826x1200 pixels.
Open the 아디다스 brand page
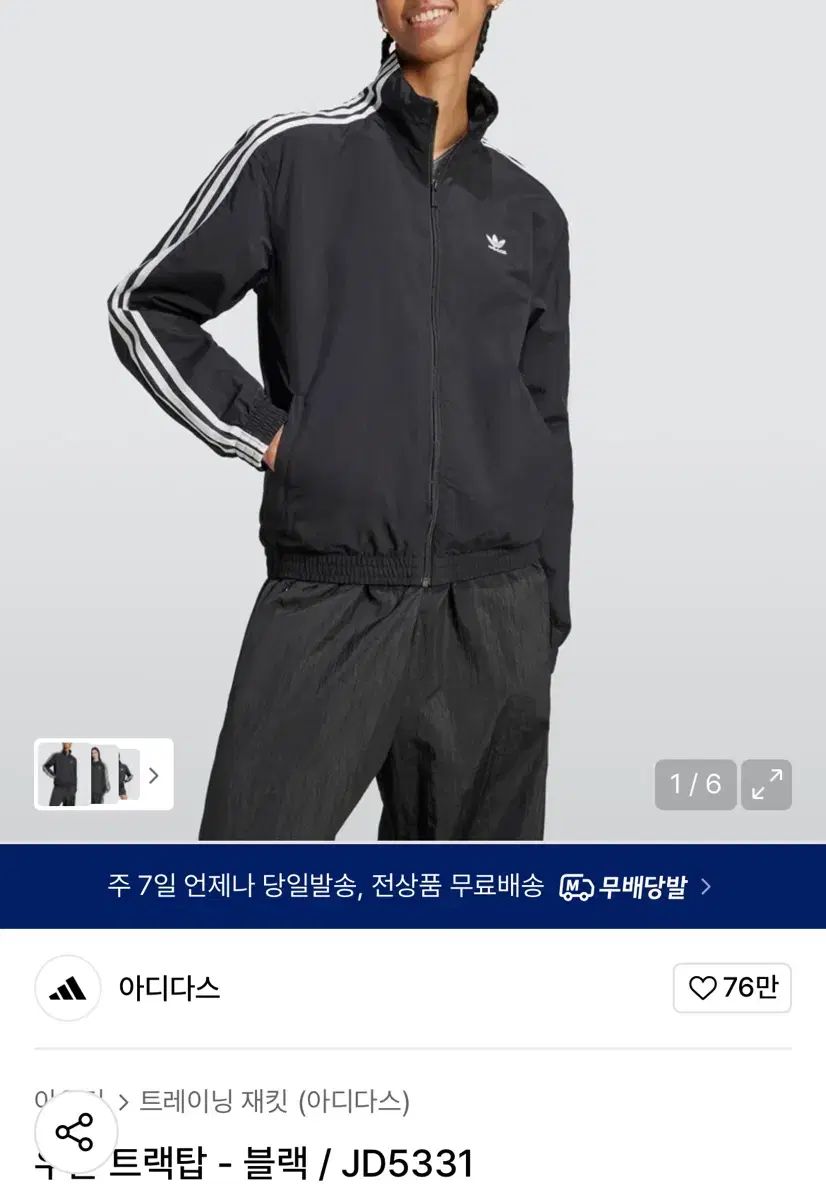[x=168, y=989]
